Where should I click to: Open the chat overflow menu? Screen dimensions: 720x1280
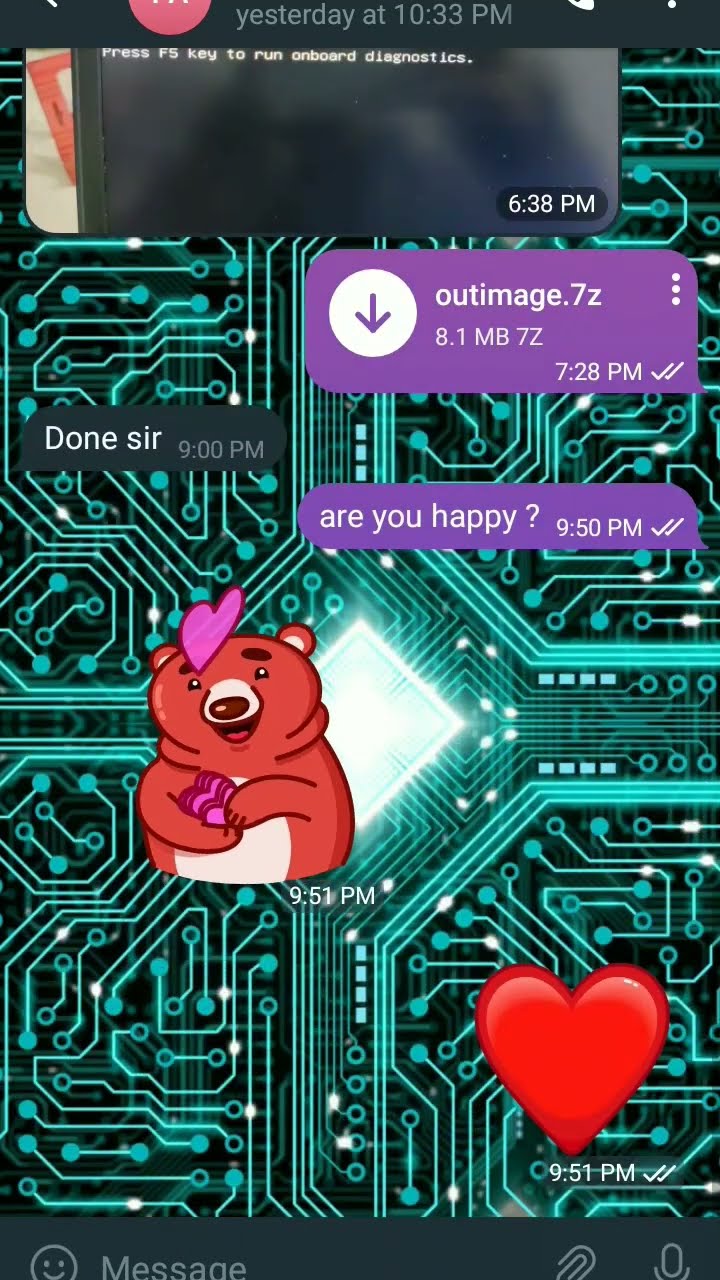pyautogui.click(x=672, y=5)
